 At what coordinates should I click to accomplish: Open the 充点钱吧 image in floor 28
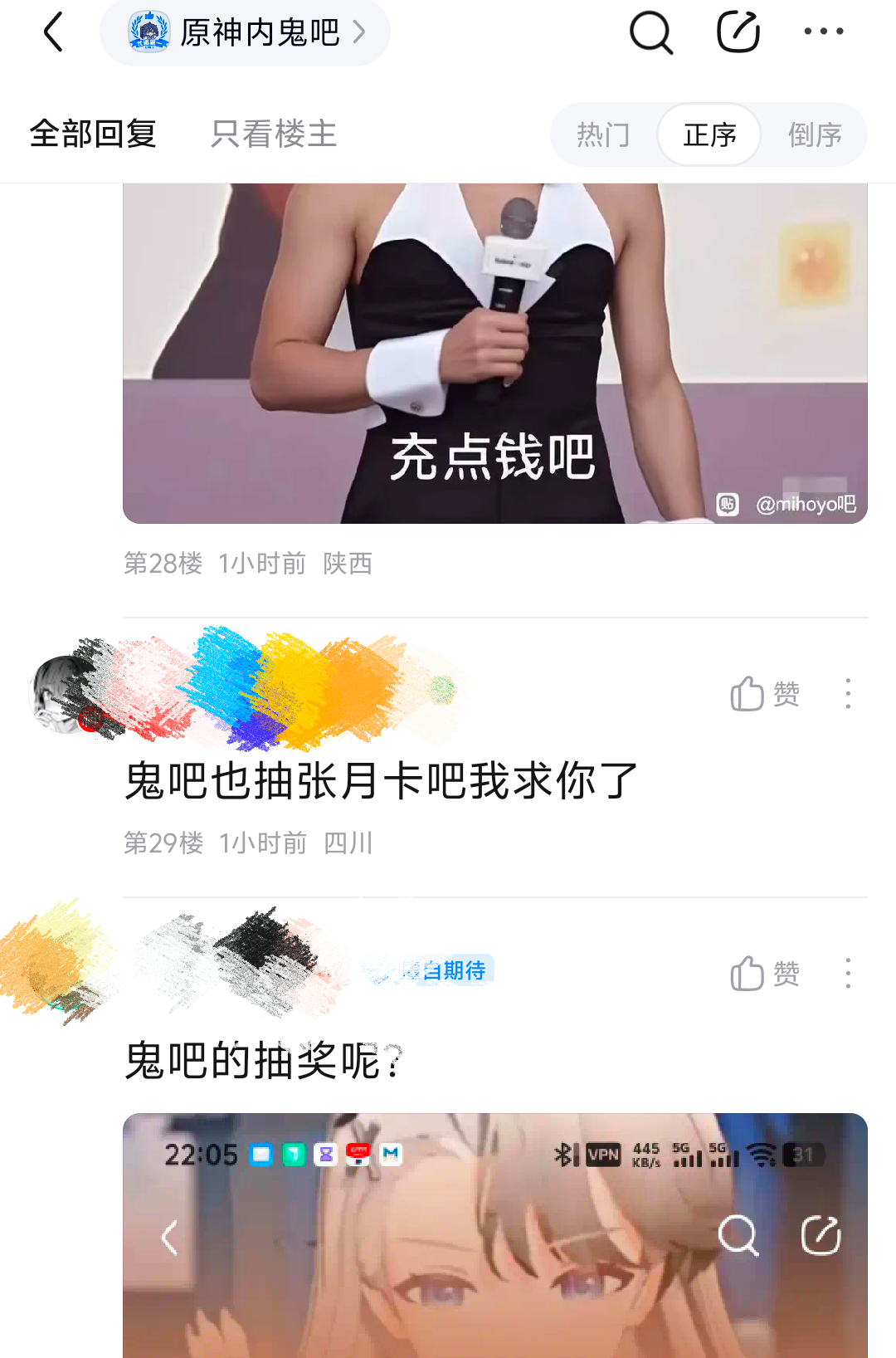click(x=494, y=353)
